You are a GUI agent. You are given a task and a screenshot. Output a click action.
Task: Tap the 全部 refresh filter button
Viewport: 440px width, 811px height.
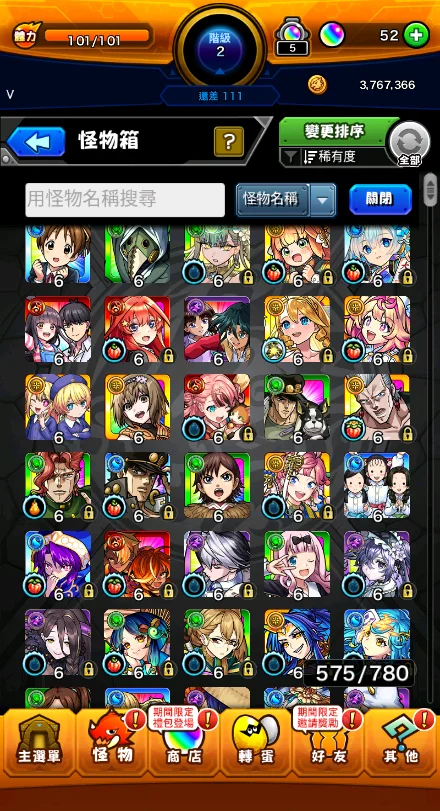409,143
